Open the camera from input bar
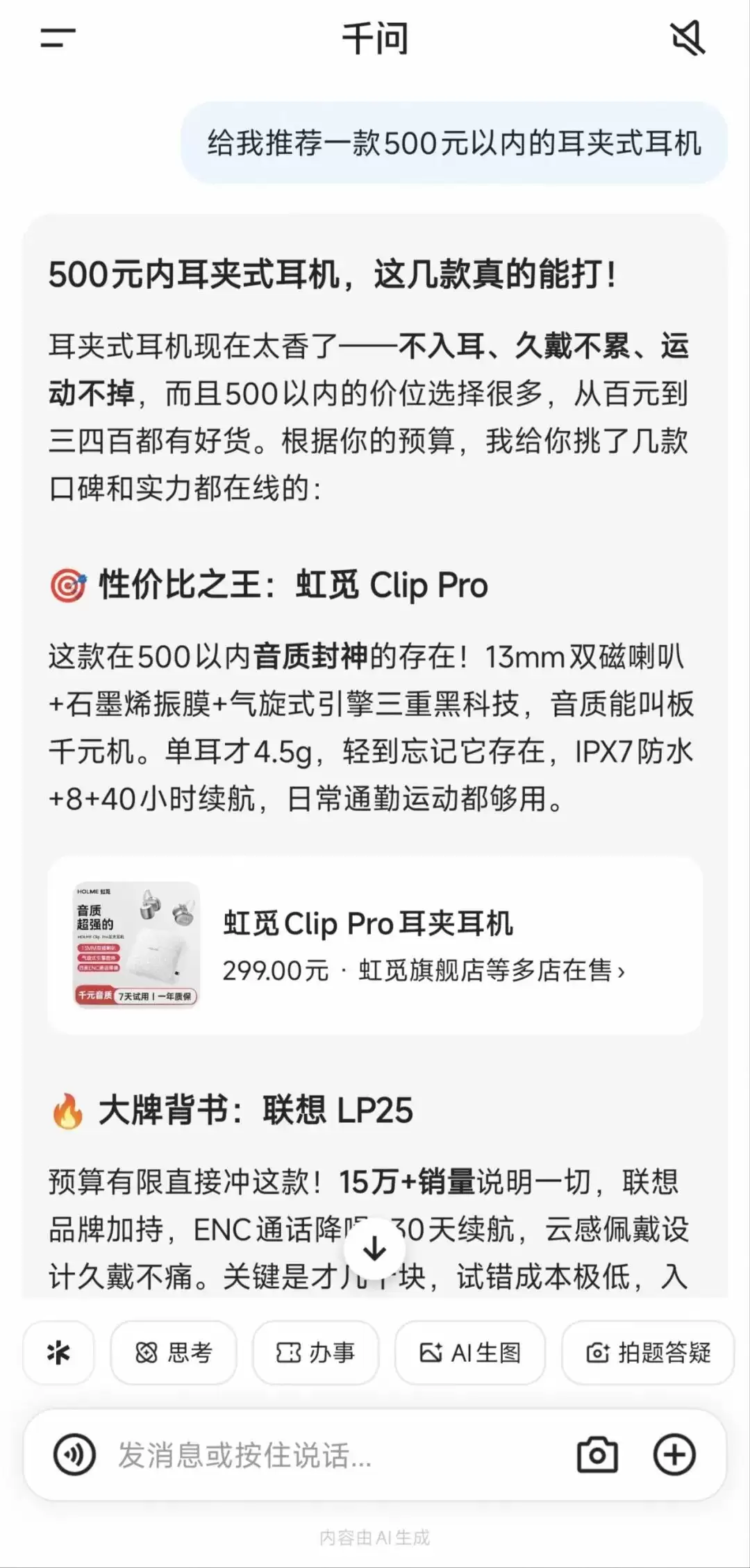 [597, 1455]
